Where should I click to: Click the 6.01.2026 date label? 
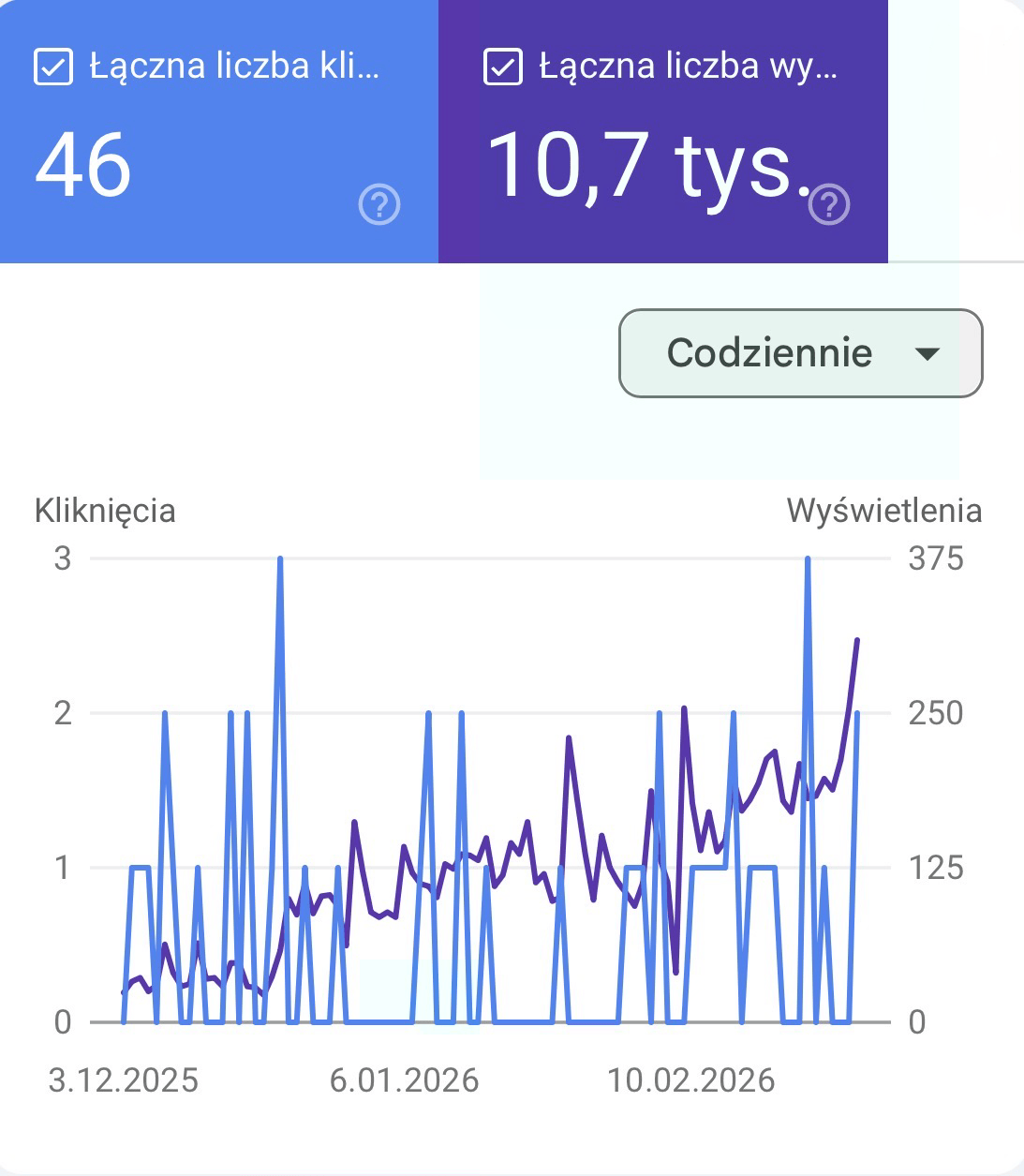(x=407, y=1079)
